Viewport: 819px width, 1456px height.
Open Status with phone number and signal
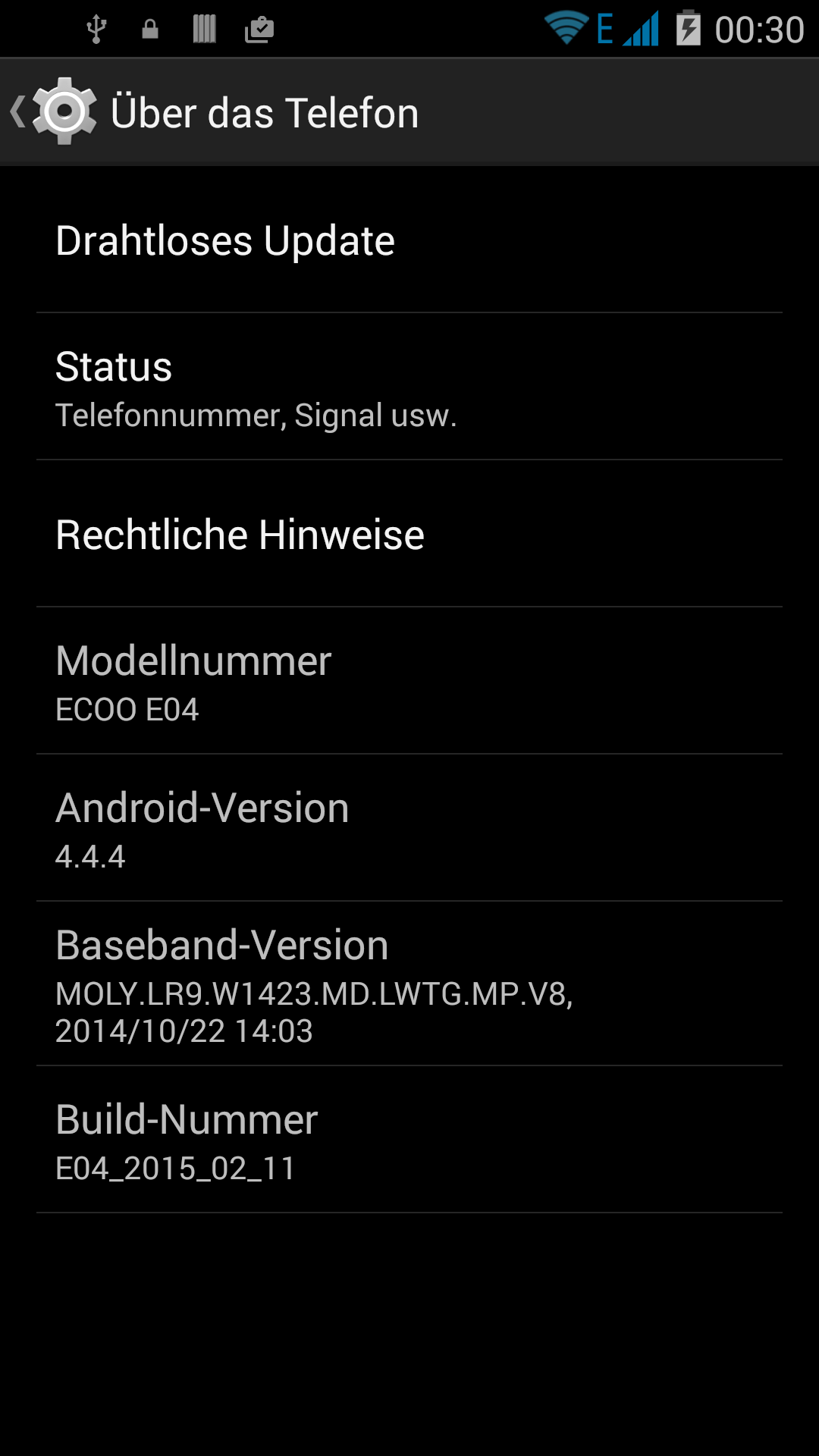click(x=409, y=388)
